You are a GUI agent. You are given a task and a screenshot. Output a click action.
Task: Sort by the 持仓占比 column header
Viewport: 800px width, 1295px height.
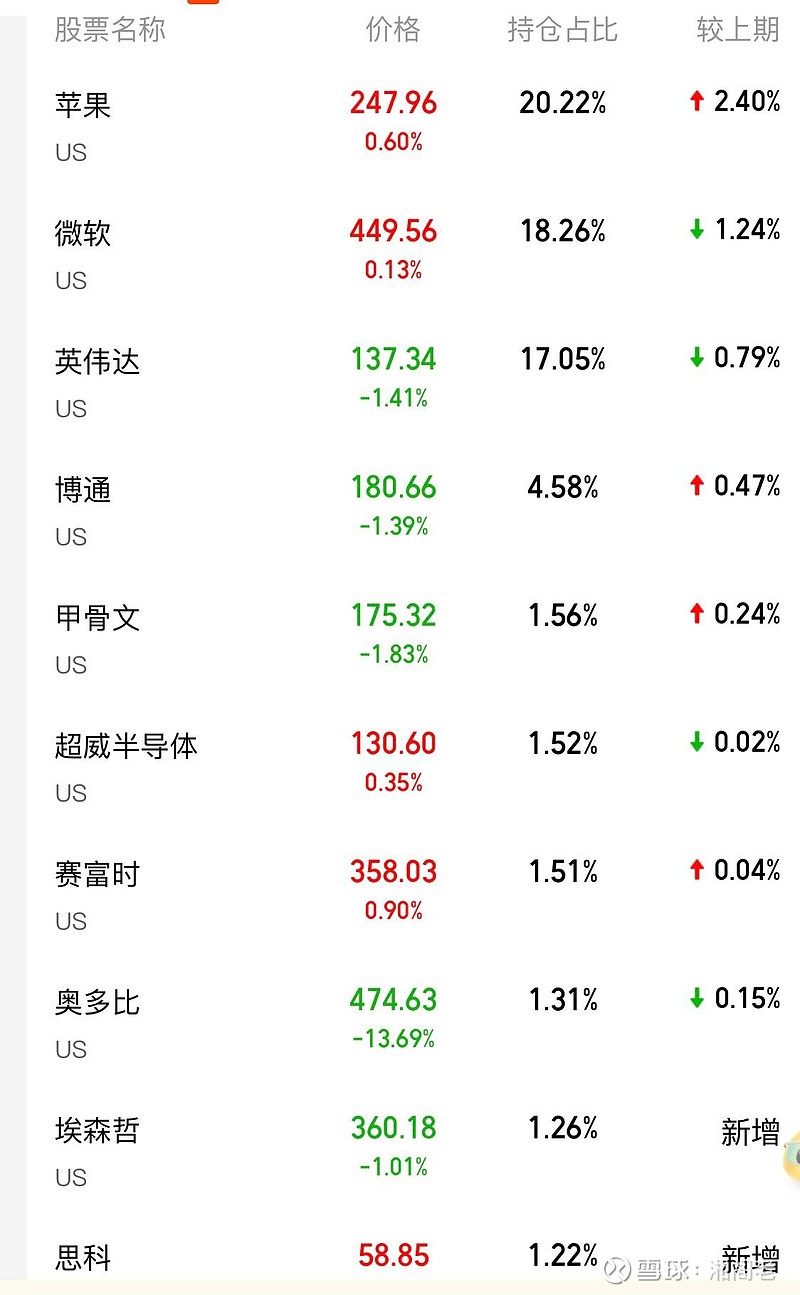562,31
